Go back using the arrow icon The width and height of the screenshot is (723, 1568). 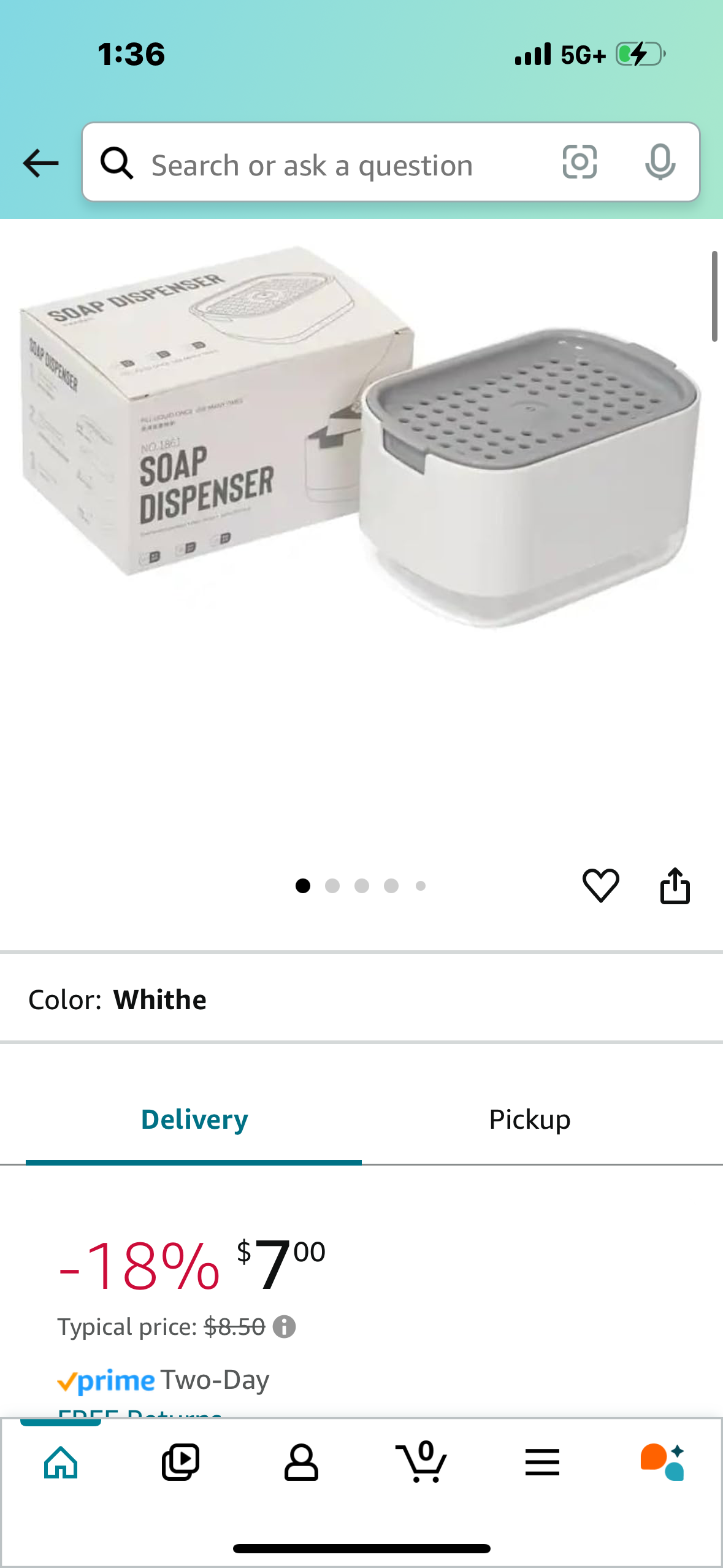[40, 163]
